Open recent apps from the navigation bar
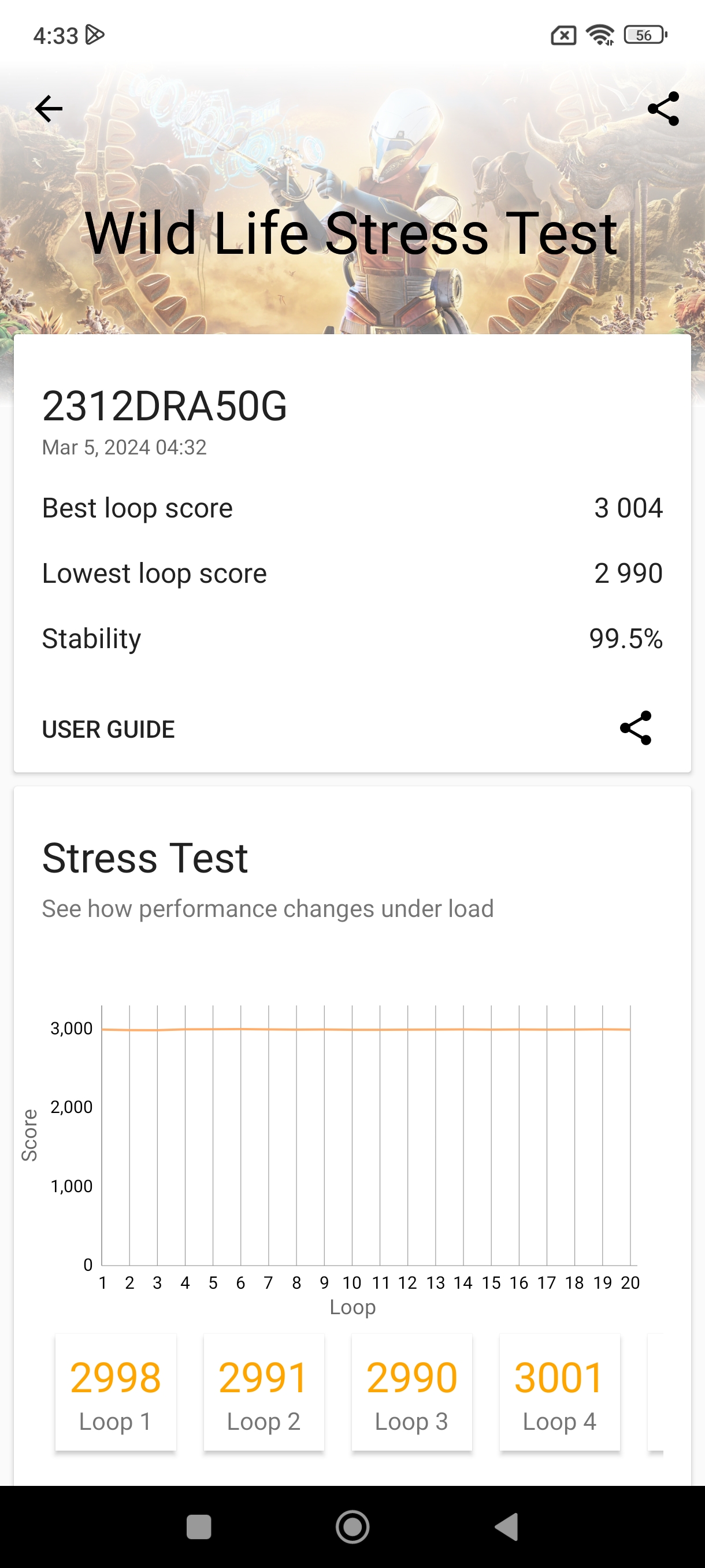 (199, 1526)
